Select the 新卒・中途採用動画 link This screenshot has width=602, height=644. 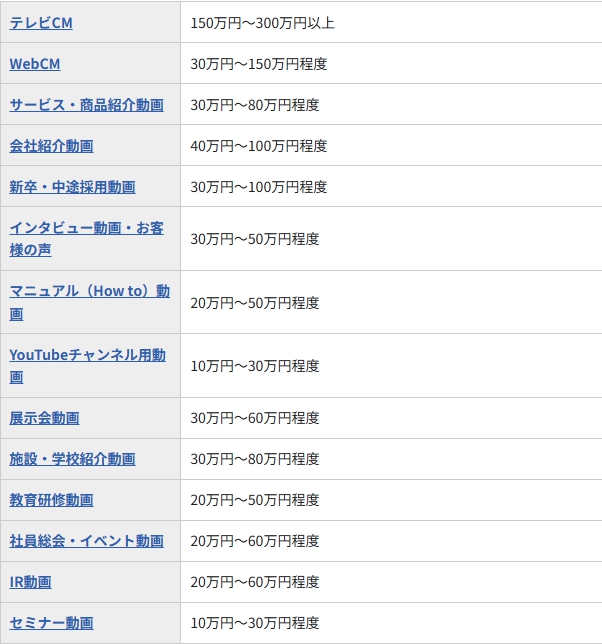[x=72, y=186]
